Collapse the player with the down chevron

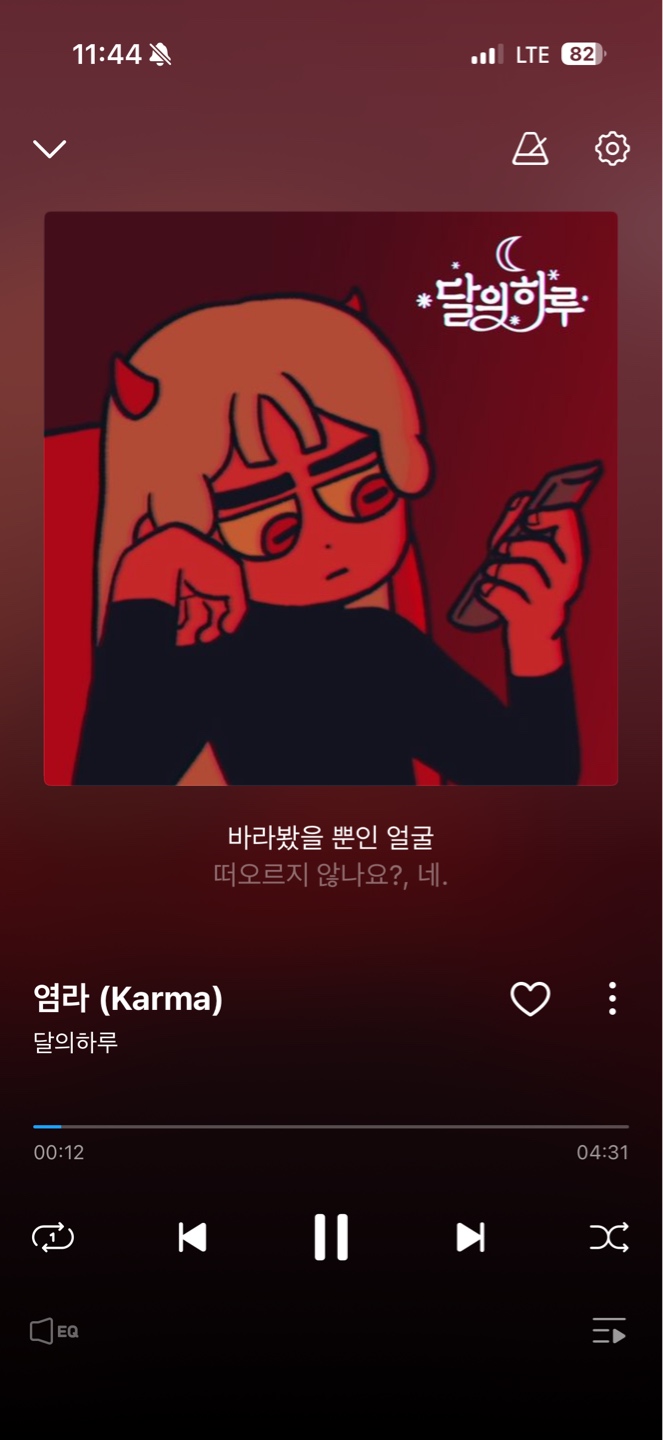(49, 149)
